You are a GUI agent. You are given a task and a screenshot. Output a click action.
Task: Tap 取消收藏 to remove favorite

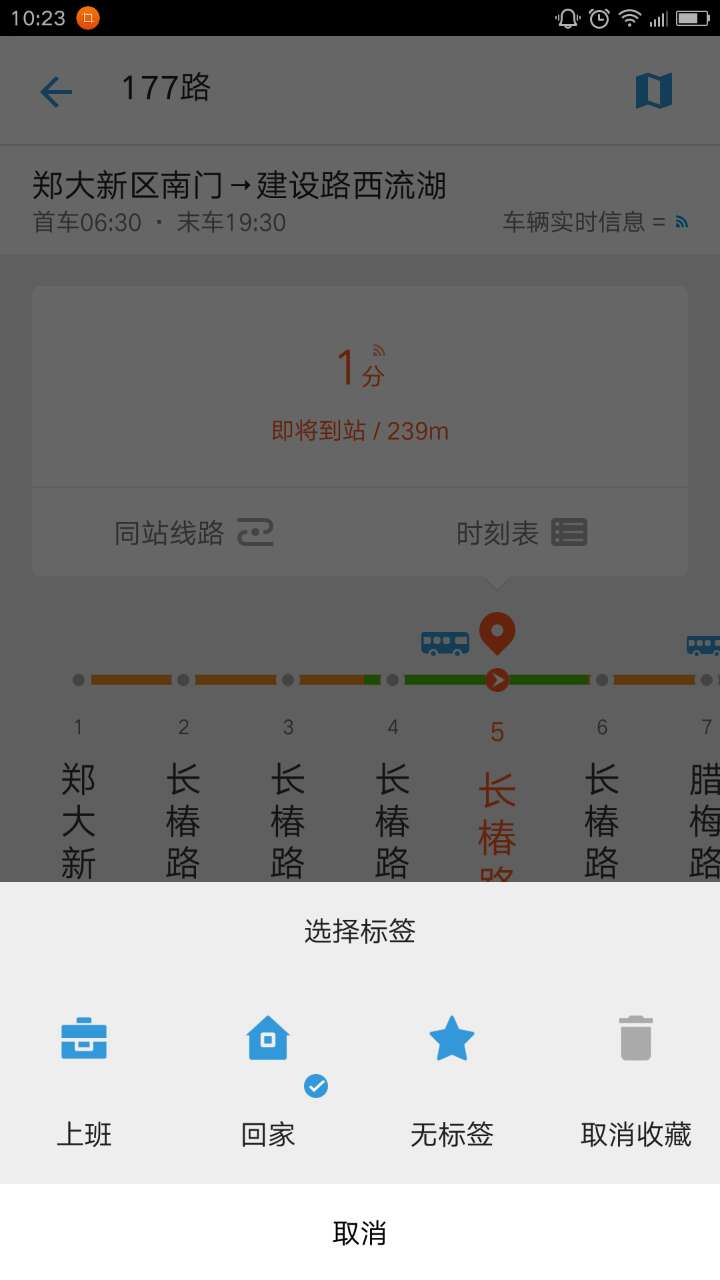click(636, 1080)
